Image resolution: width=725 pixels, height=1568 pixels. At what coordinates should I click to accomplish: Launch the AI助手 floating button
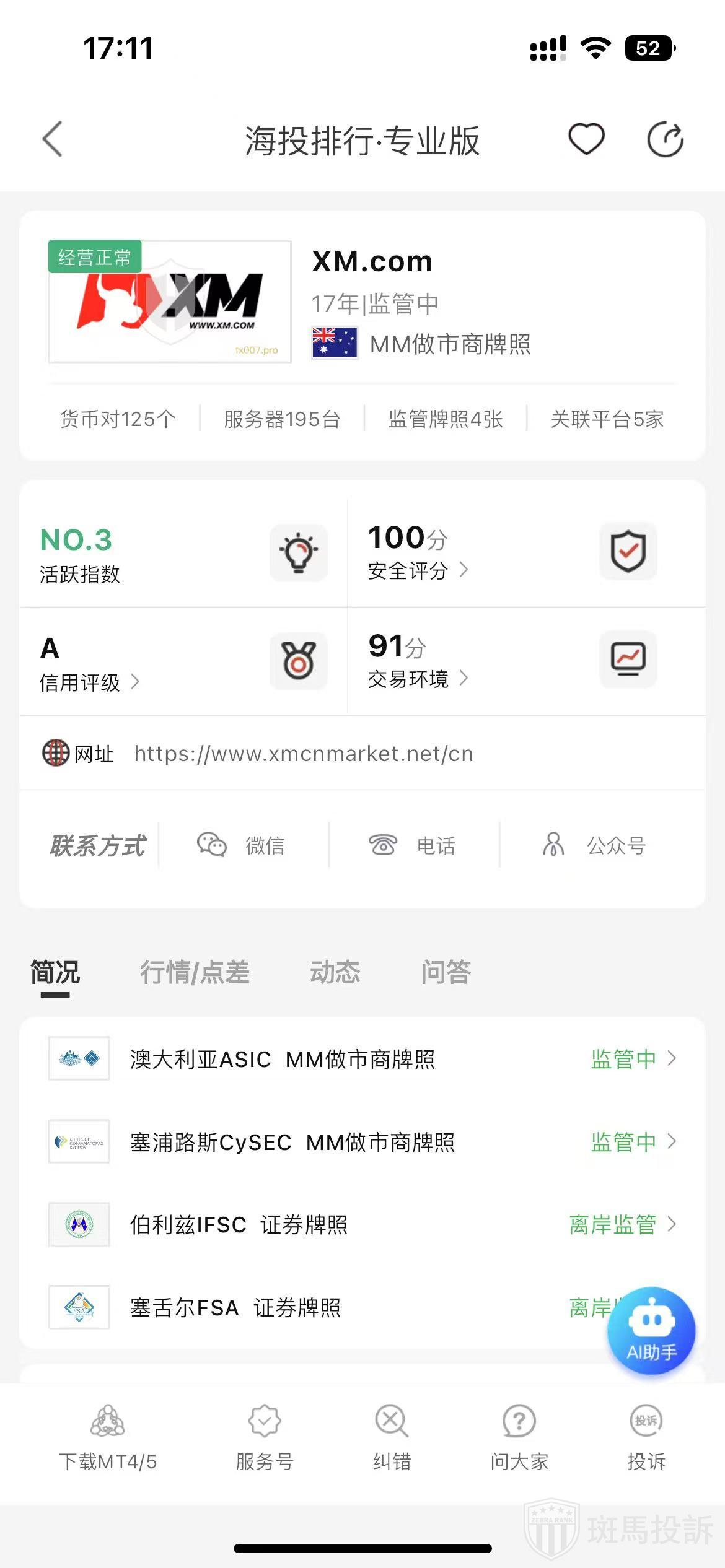[651, 1330]
